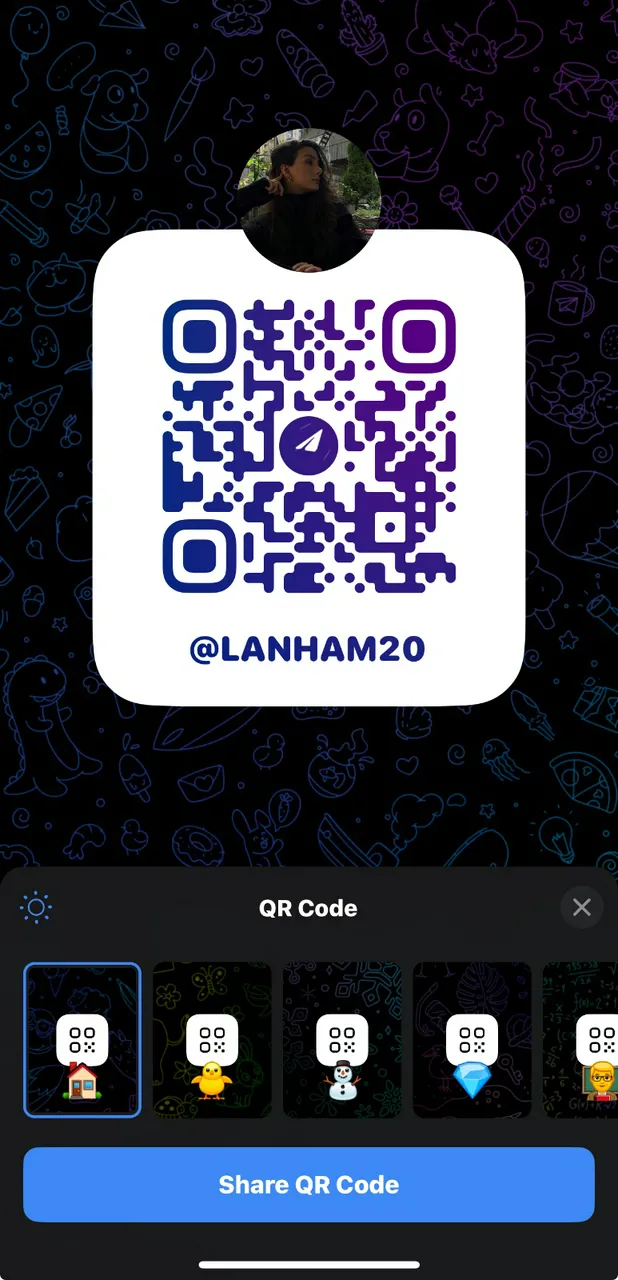Screen dimensions: 618x1280
Task: Choose the chick QR theme
Action: pos(212,1040)
